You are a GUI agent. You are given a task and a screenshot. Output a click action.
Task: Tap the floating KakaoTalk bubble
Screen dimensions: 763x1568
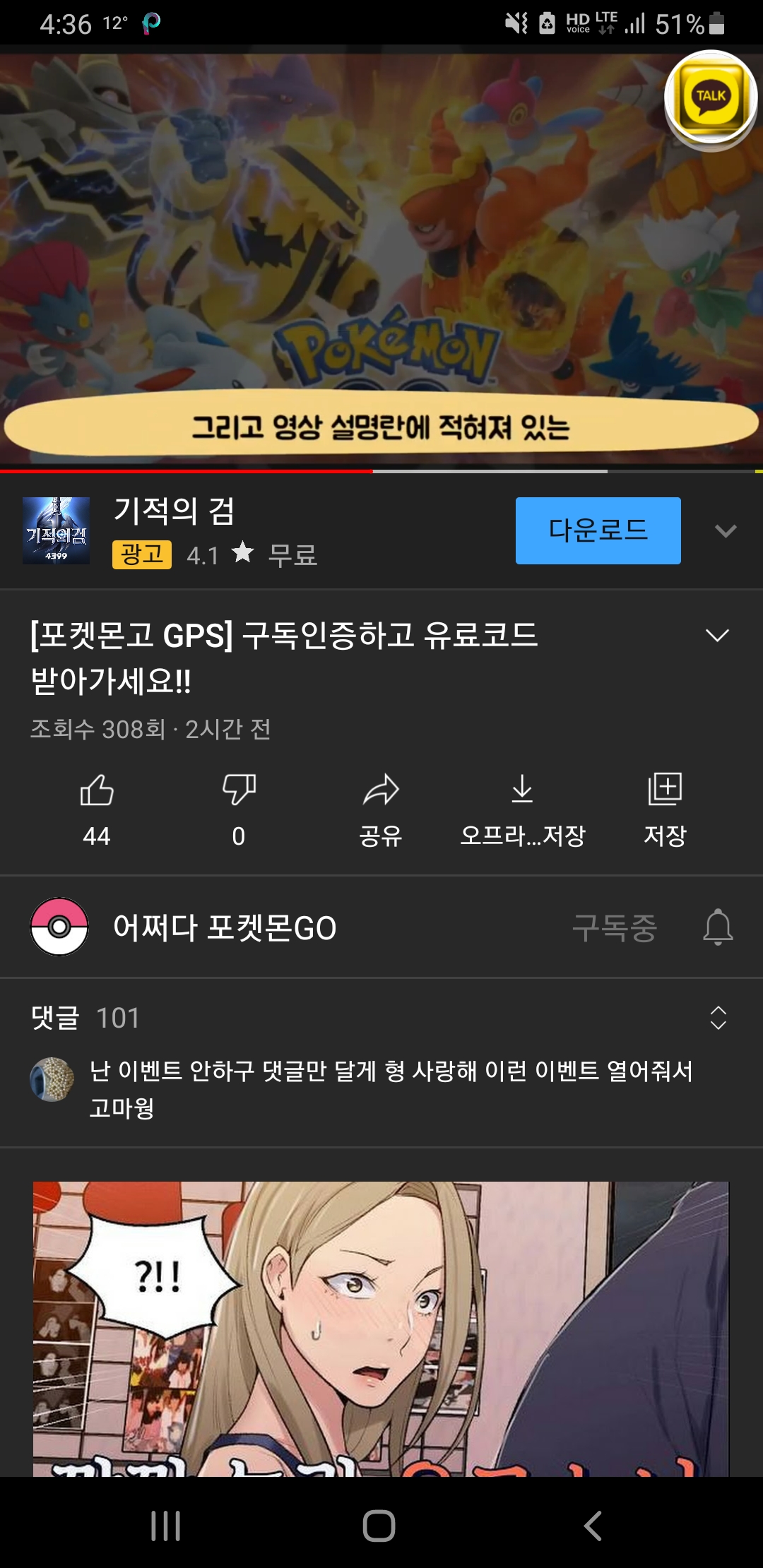711,97
